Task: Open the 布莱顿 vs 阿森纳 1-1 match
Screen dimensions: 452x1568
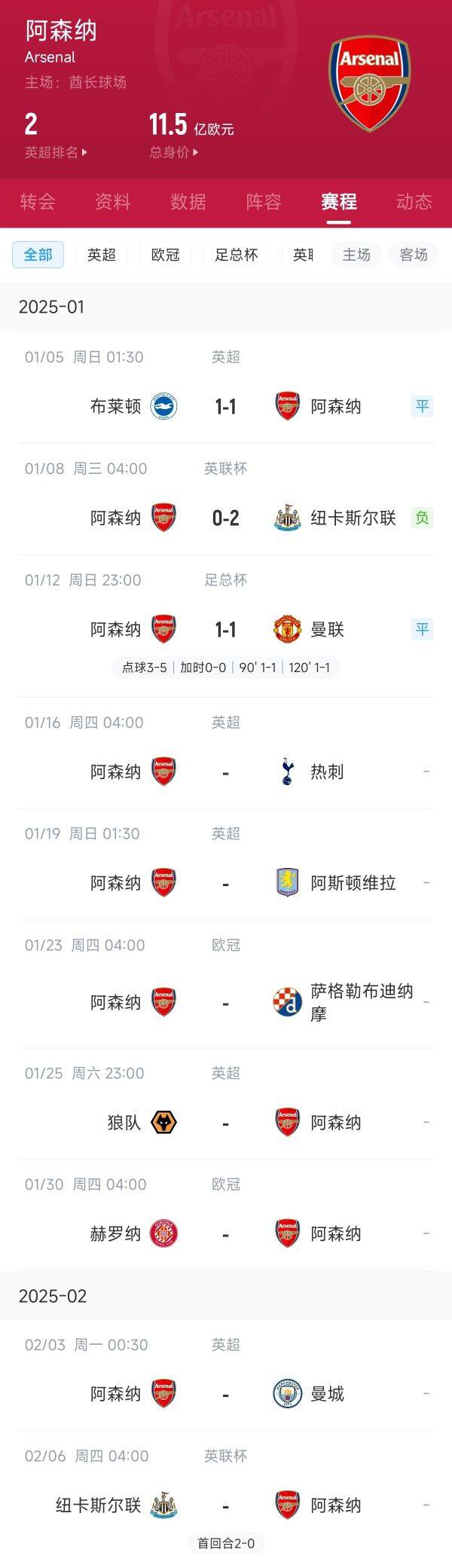Action: tap(225, 407)
